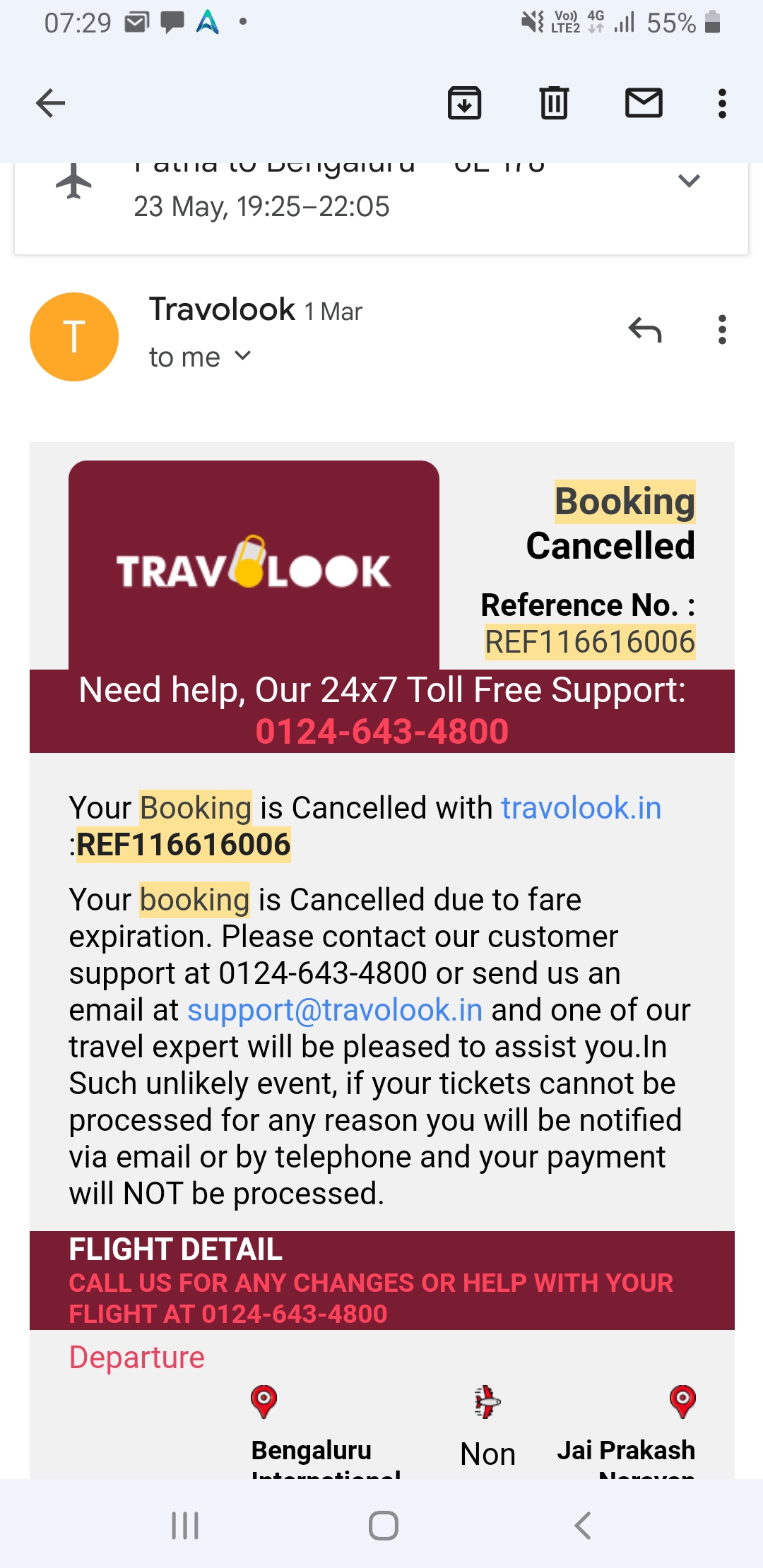Archive this email
Viewport: 763px width, 1568px height.
coord(464,103)
